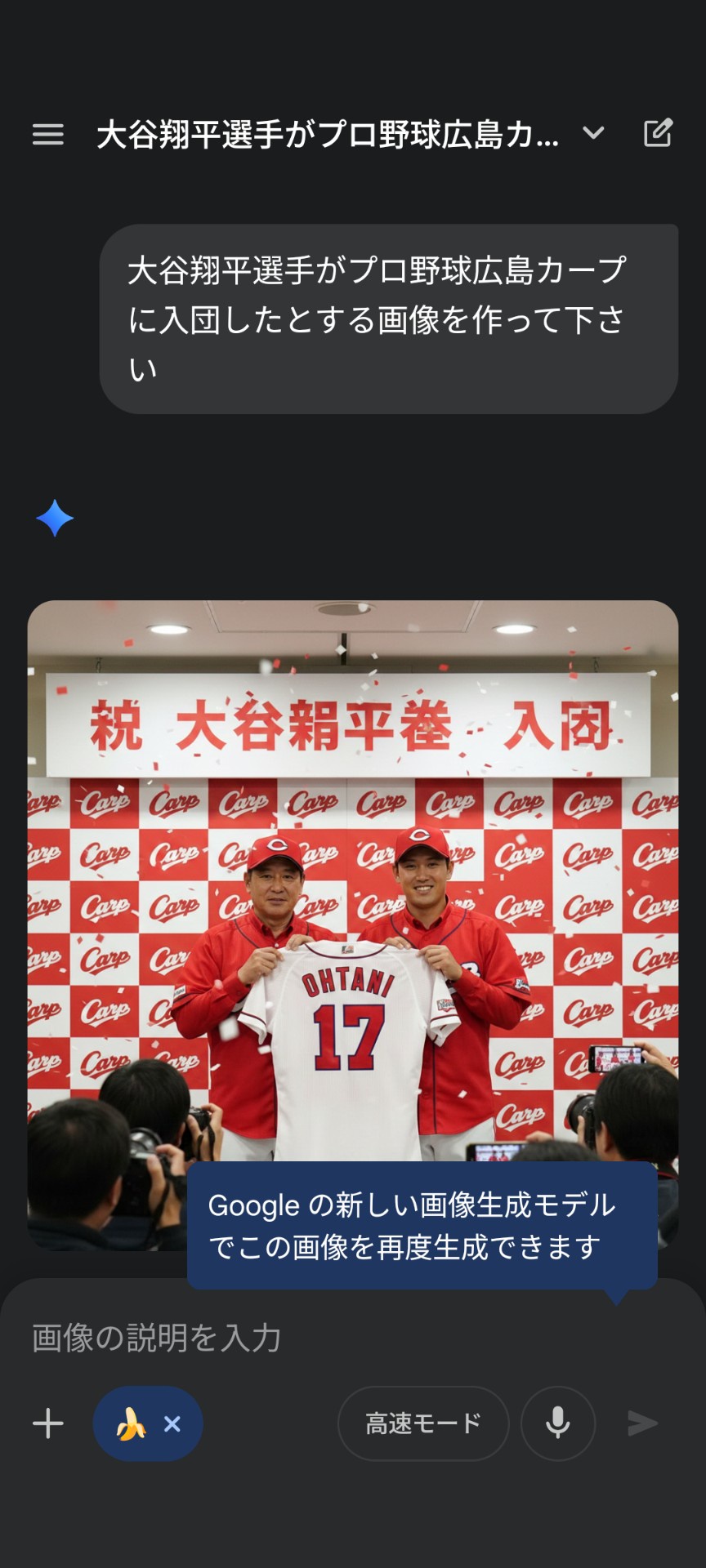The height and width of the screenshot is (1568, 706).
Task: Remove the banana image tool chip
Action: tap(172, 1424)
